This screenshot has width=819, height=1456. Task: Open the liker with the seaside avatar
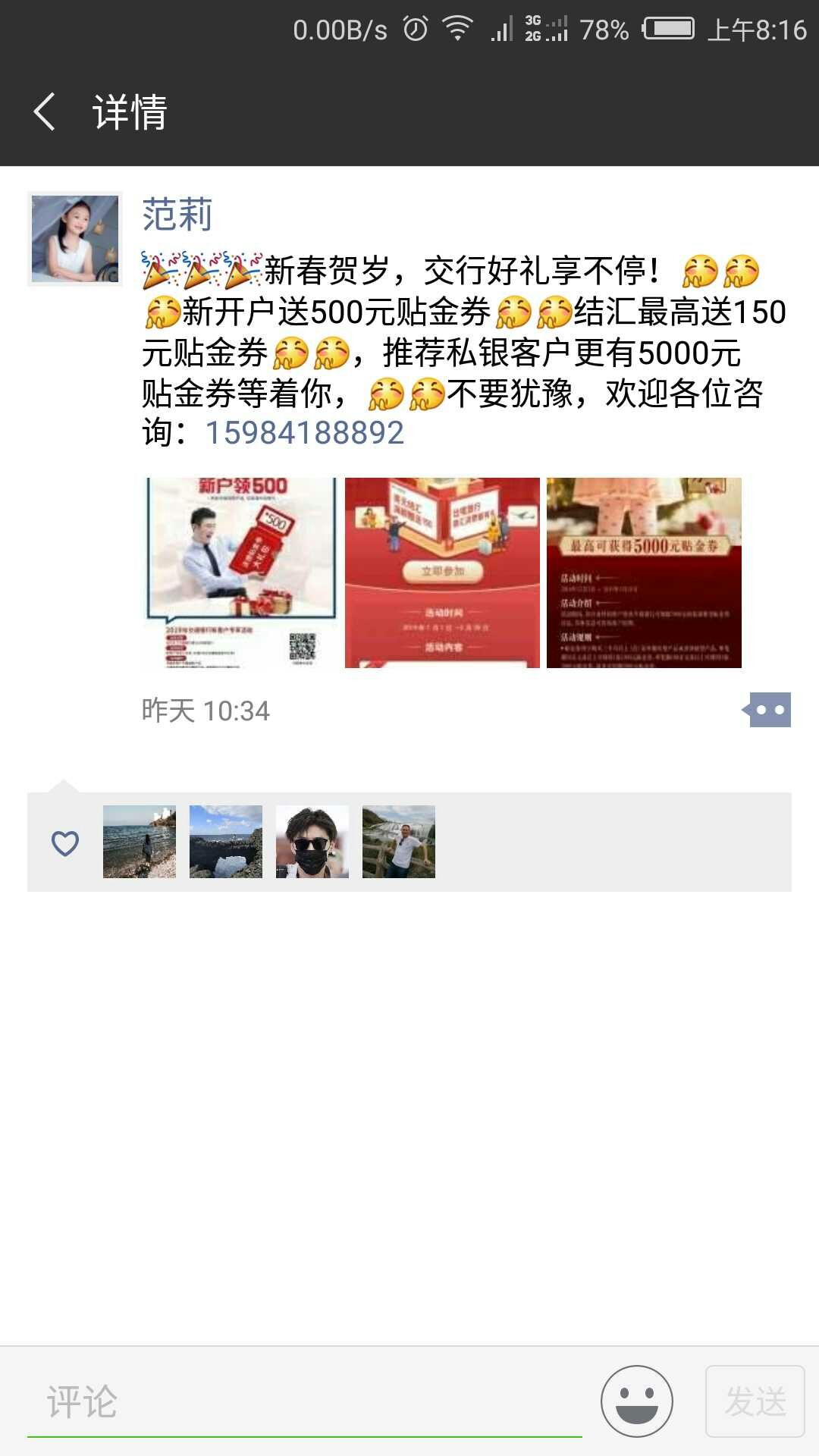point(140,842)
